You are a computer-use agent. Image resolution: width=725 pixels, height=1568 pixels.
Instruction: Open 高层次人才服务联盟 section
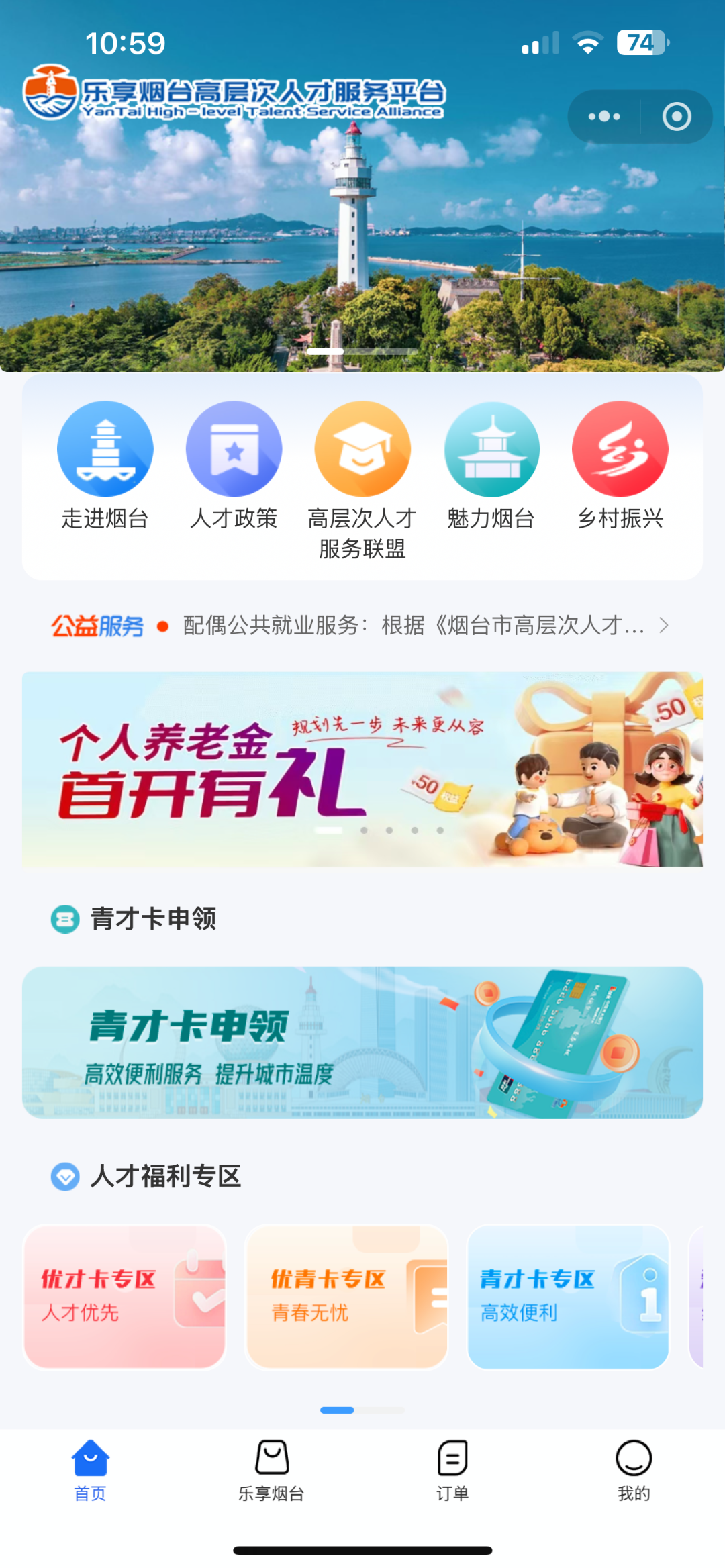pos(362,479)
